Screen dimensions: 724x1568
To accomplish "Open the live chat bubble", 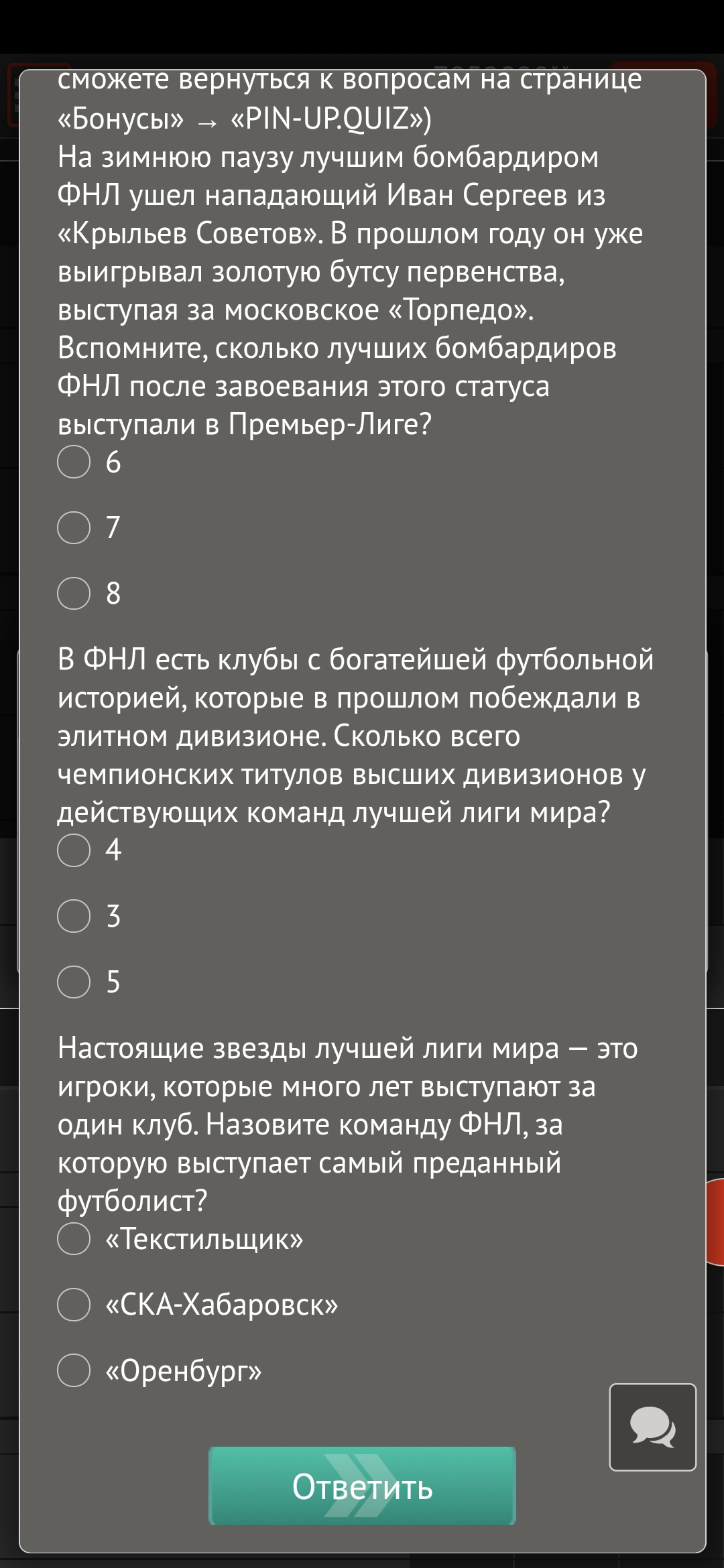I will (652, 1427).
